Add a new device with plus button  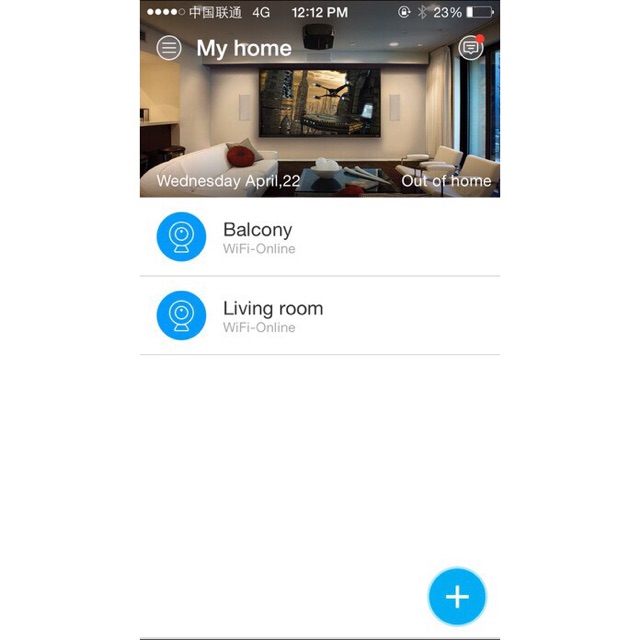pos(457,596)
